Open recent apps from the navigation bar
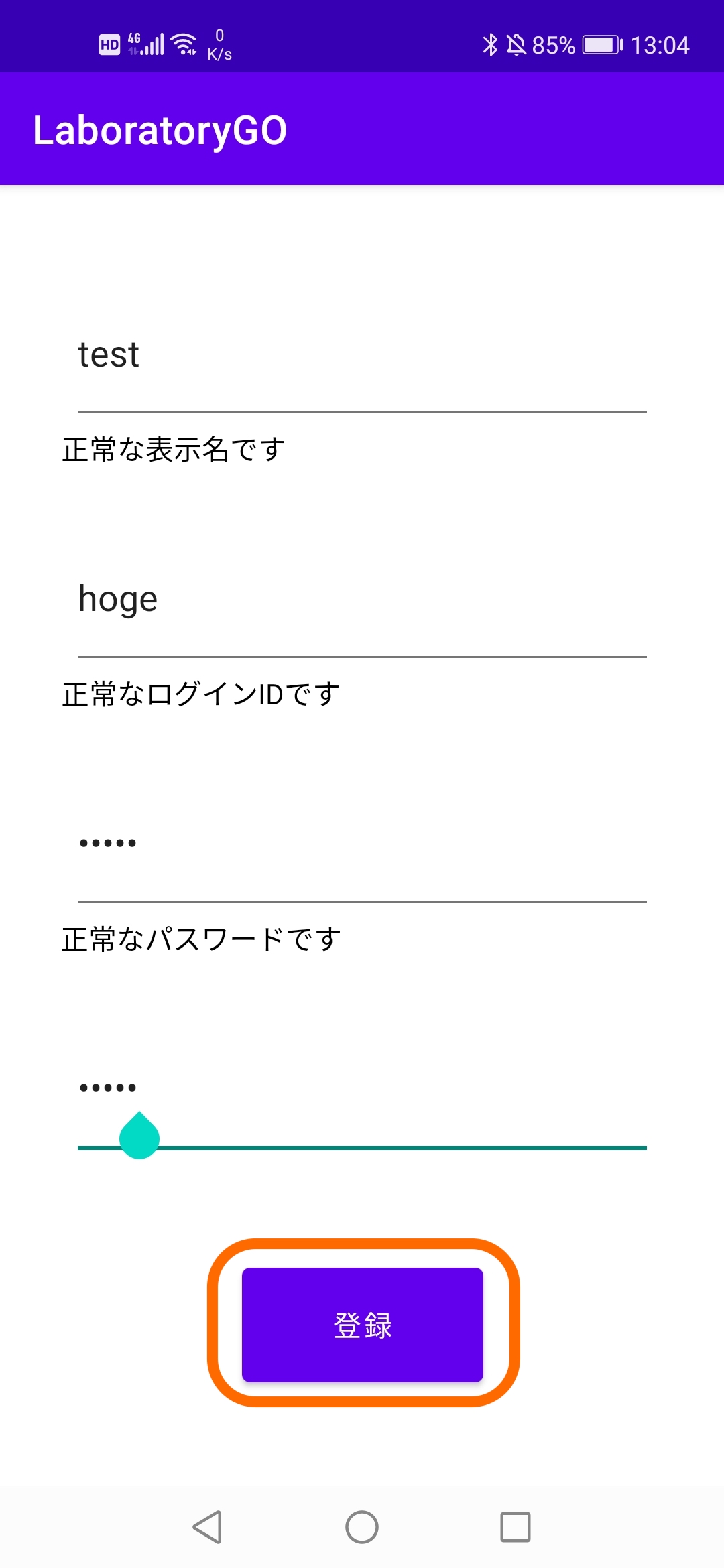724x1568 pixels. coord(515,1527)
